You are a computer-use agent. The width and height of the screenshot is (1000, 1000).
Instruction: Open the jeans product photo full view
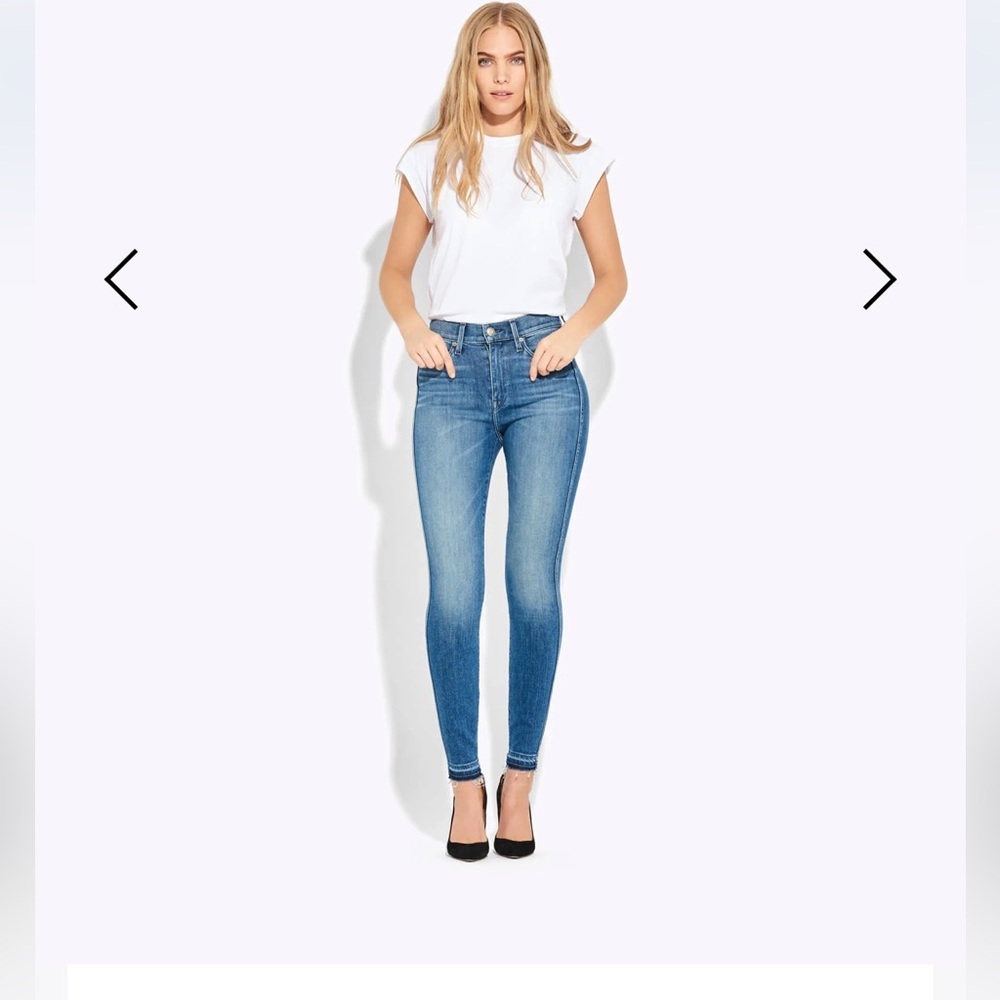500,500
